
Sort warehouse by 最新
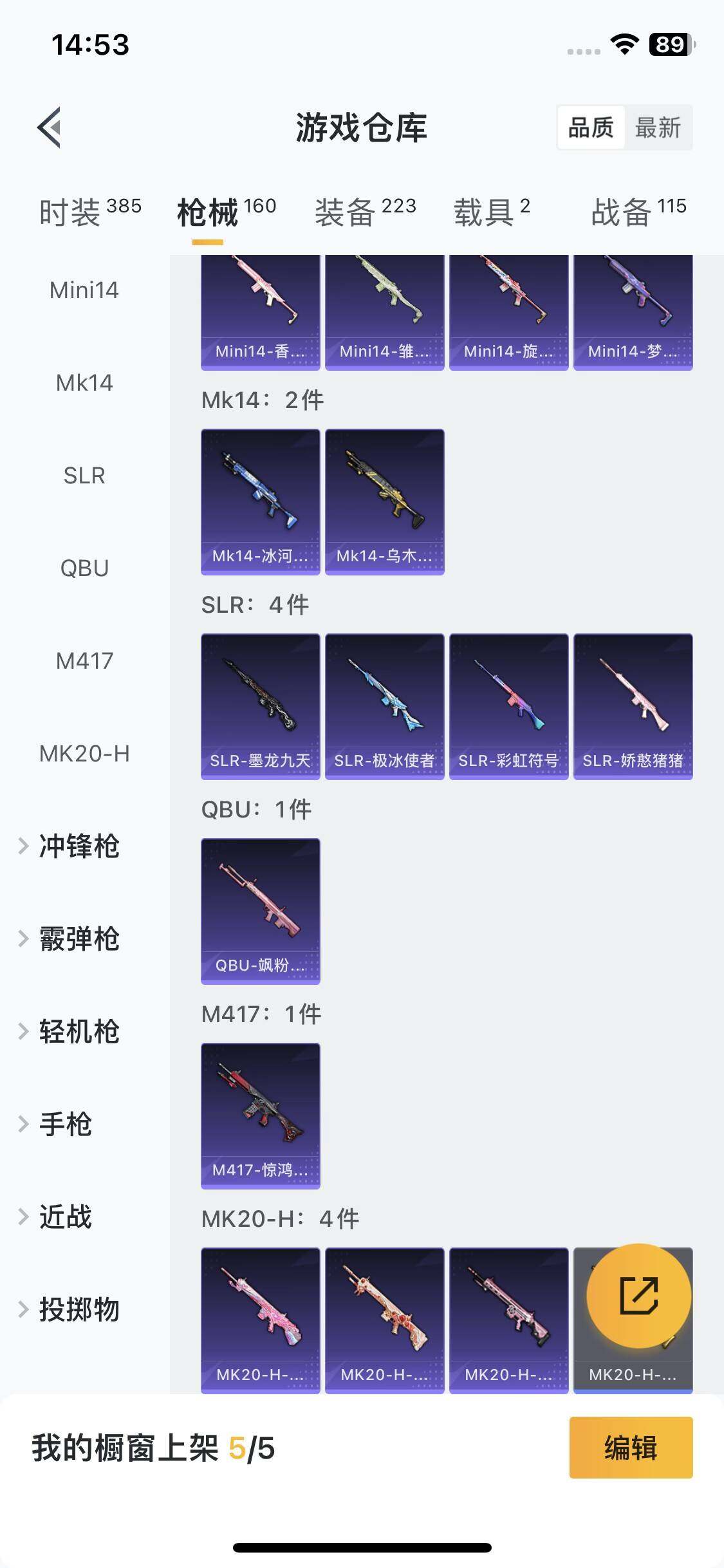[657, 127]
